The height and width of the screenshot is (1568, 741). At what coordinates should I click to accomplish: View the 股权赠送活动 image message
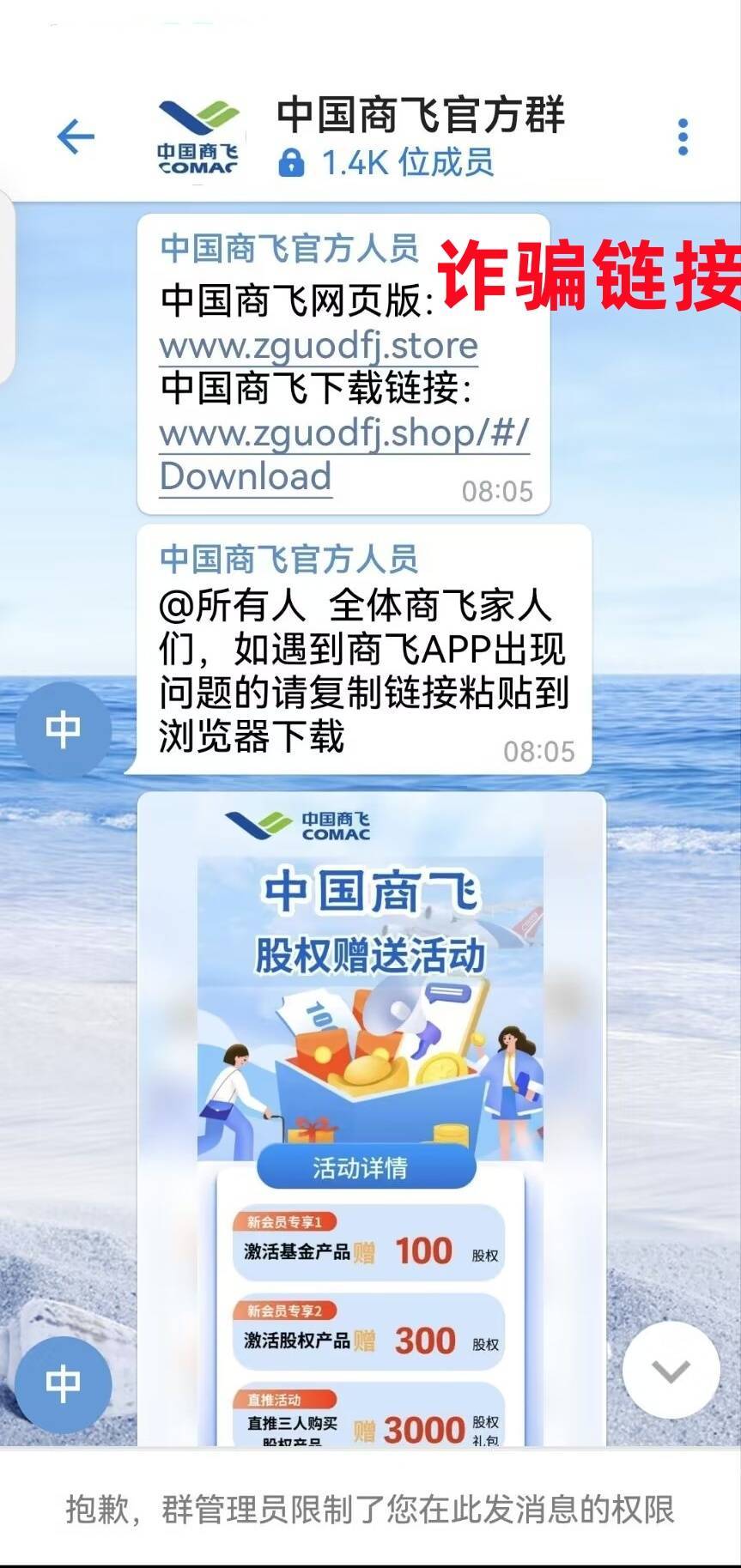tap(371, 1116)
